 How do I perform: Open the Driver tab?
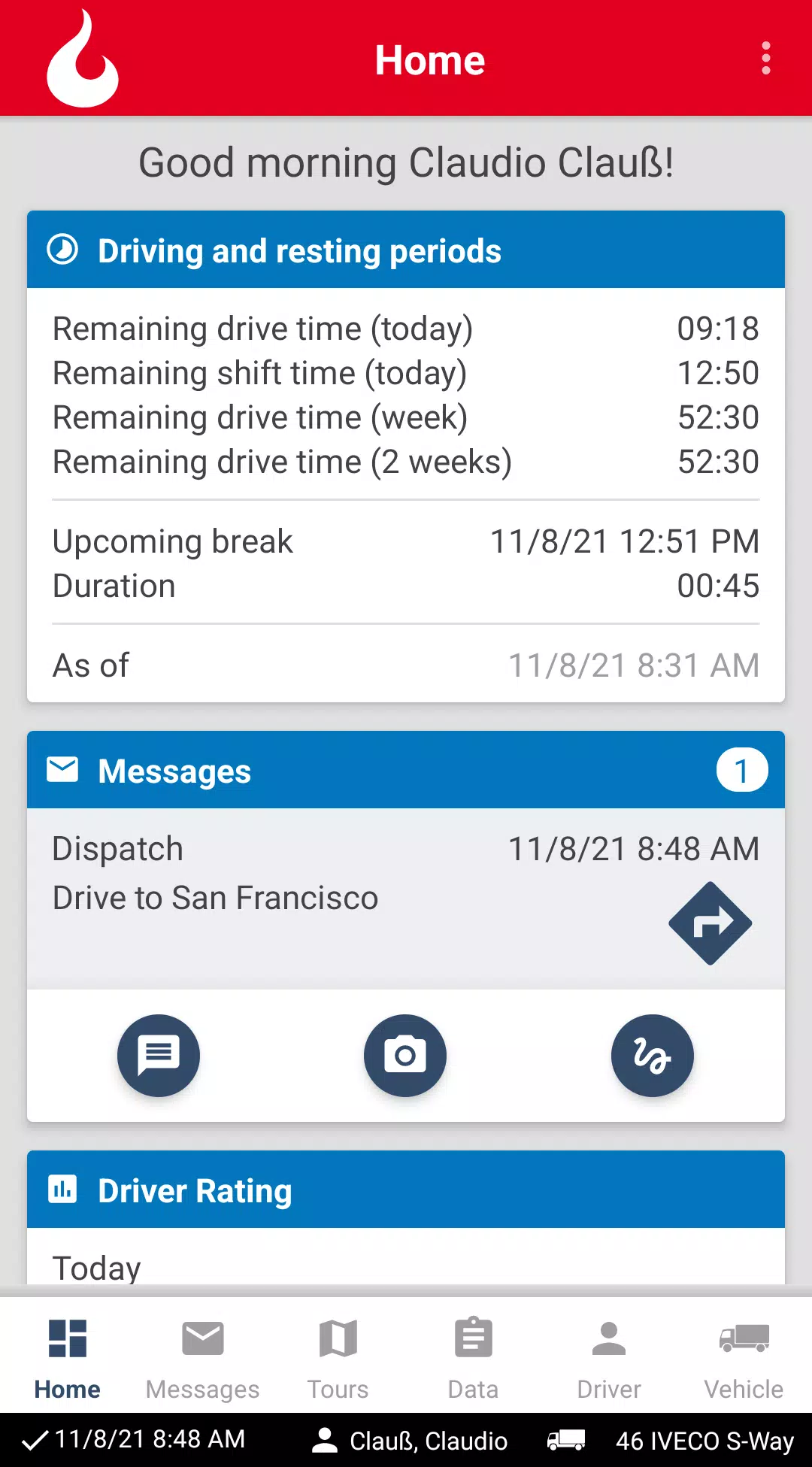tap(609, 1357)
